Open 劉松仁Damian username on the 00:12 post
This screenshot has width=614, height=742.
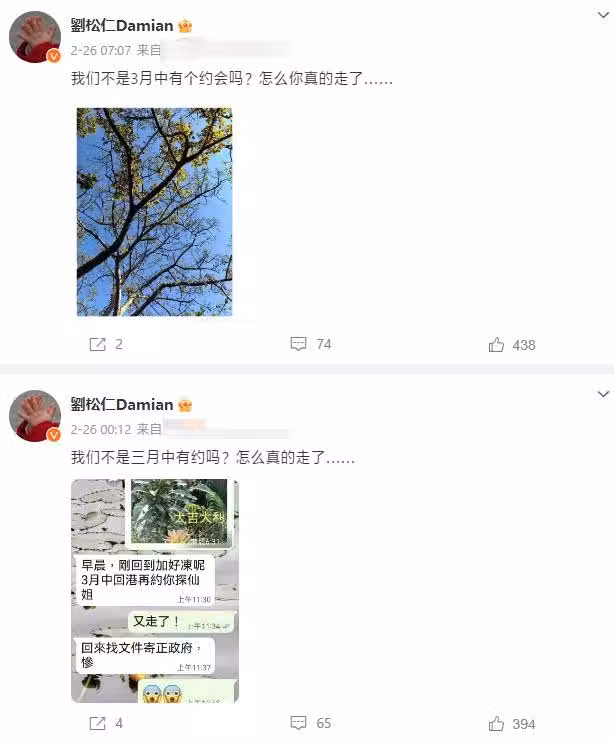122,404
